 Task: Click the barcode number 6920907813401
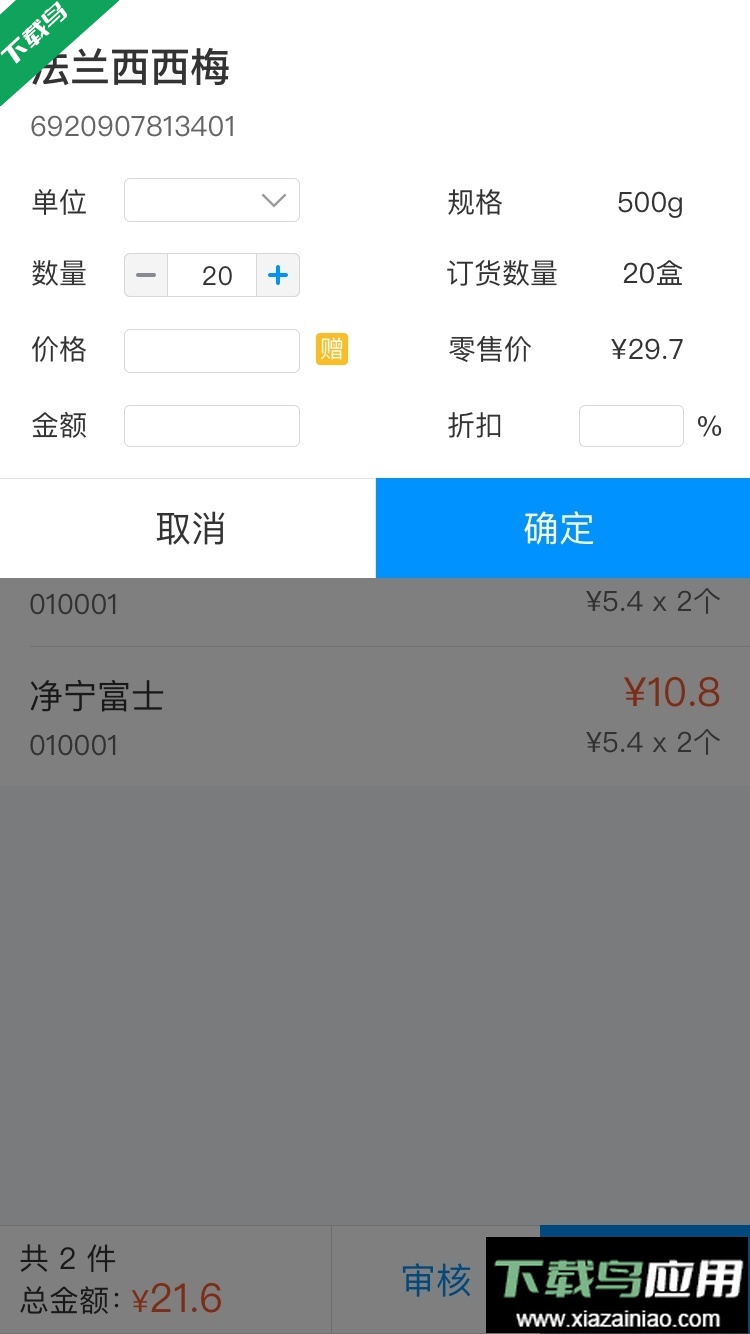pyautogui.click(x=133, y=126)
